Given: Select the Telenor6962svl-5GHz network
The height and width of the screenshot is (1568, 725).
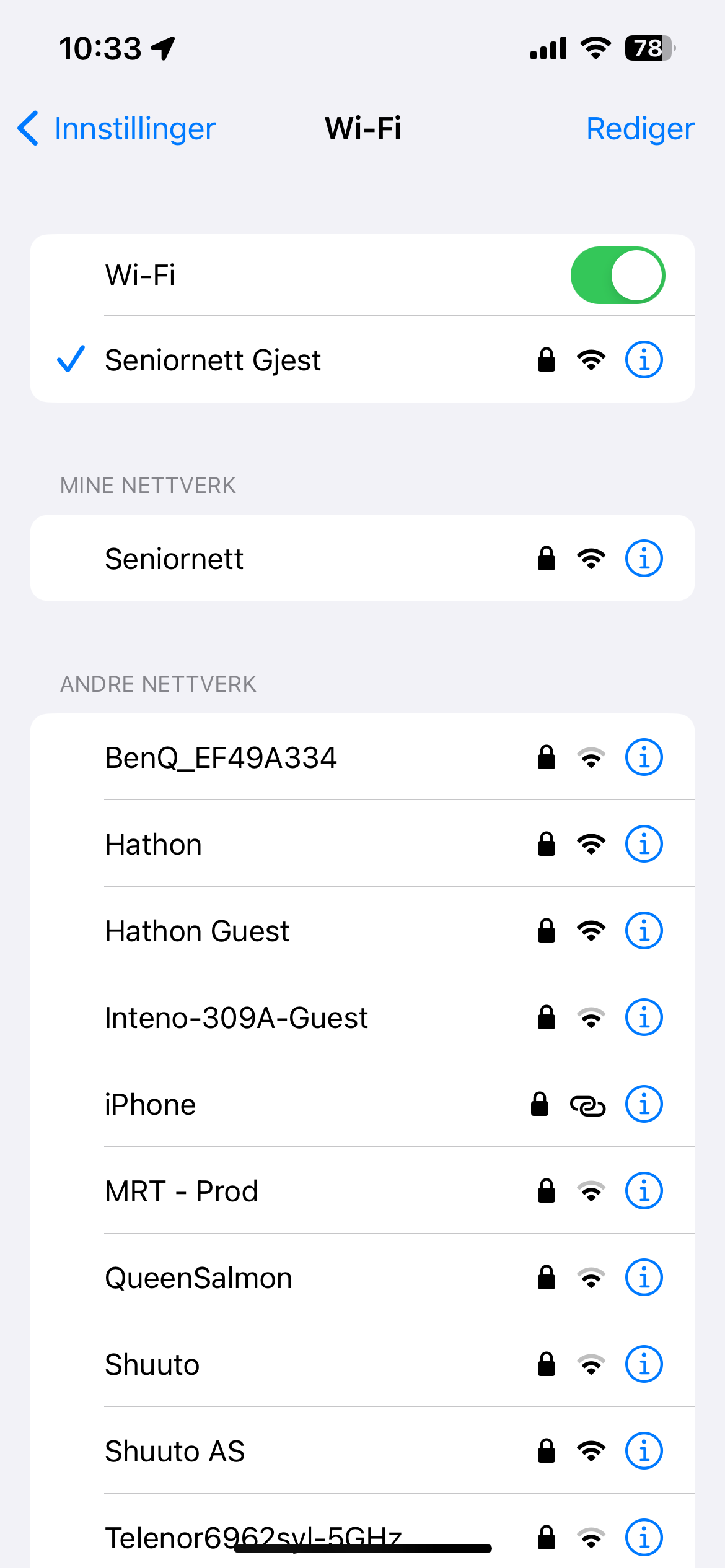Looking at the screenshot, I should (x=248, y=1537).
